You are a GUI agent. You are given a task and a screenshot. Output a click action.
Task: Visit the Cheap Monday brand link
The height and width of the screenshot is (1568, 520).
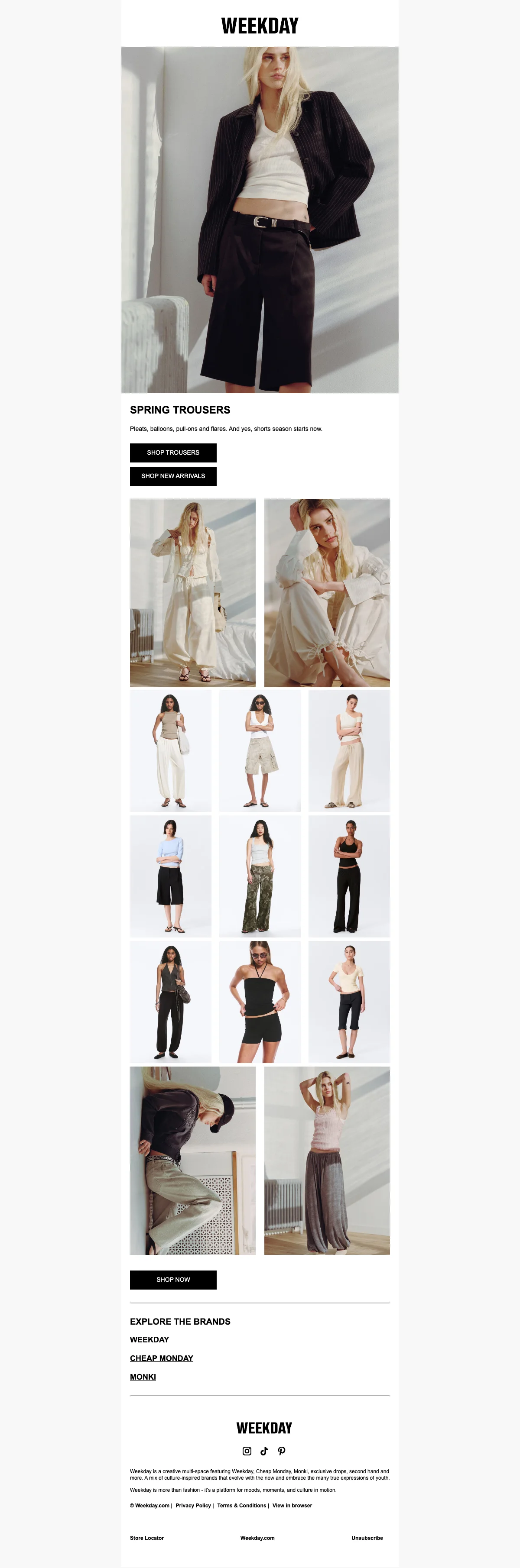[x=161, y=1358]
